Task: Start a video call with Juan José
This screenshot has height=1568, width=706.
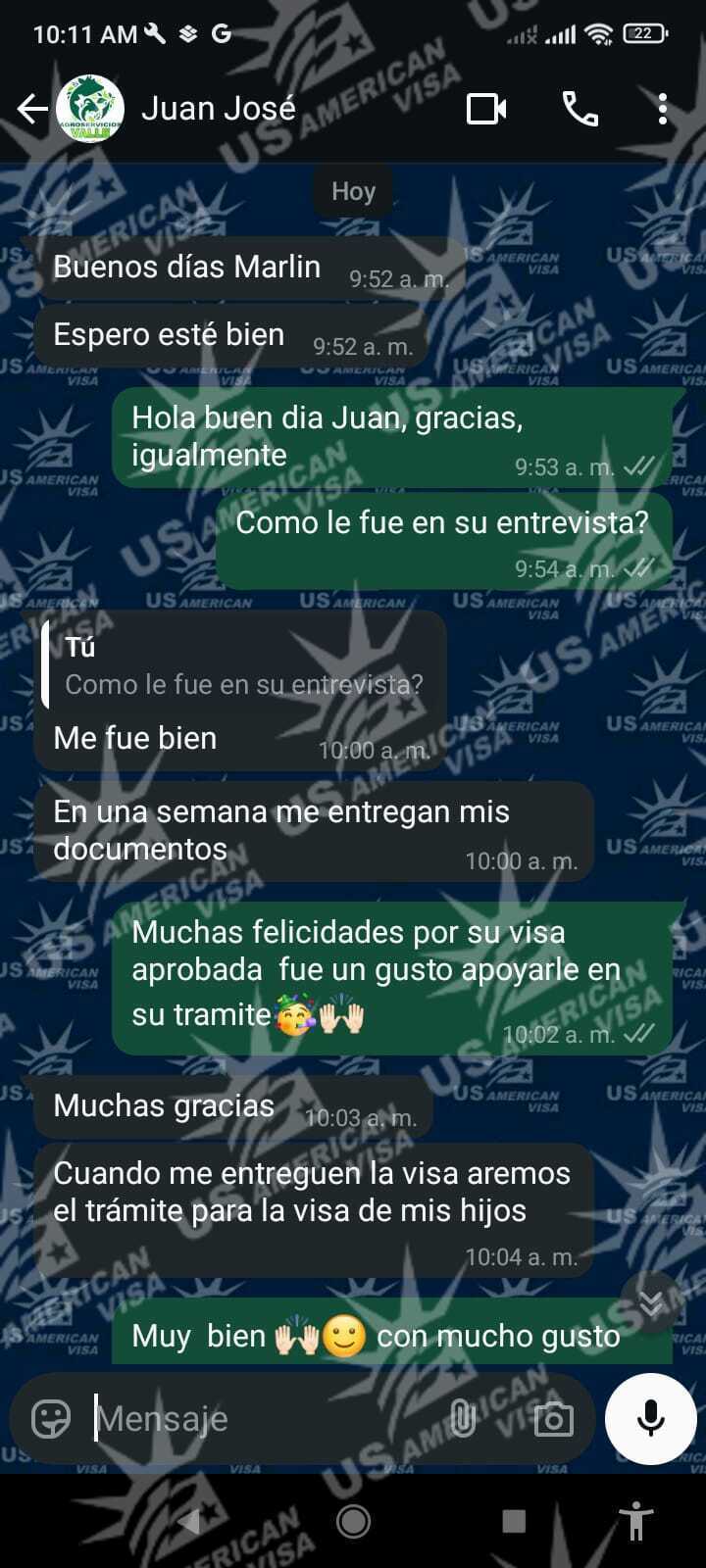Action: [486, 109]
